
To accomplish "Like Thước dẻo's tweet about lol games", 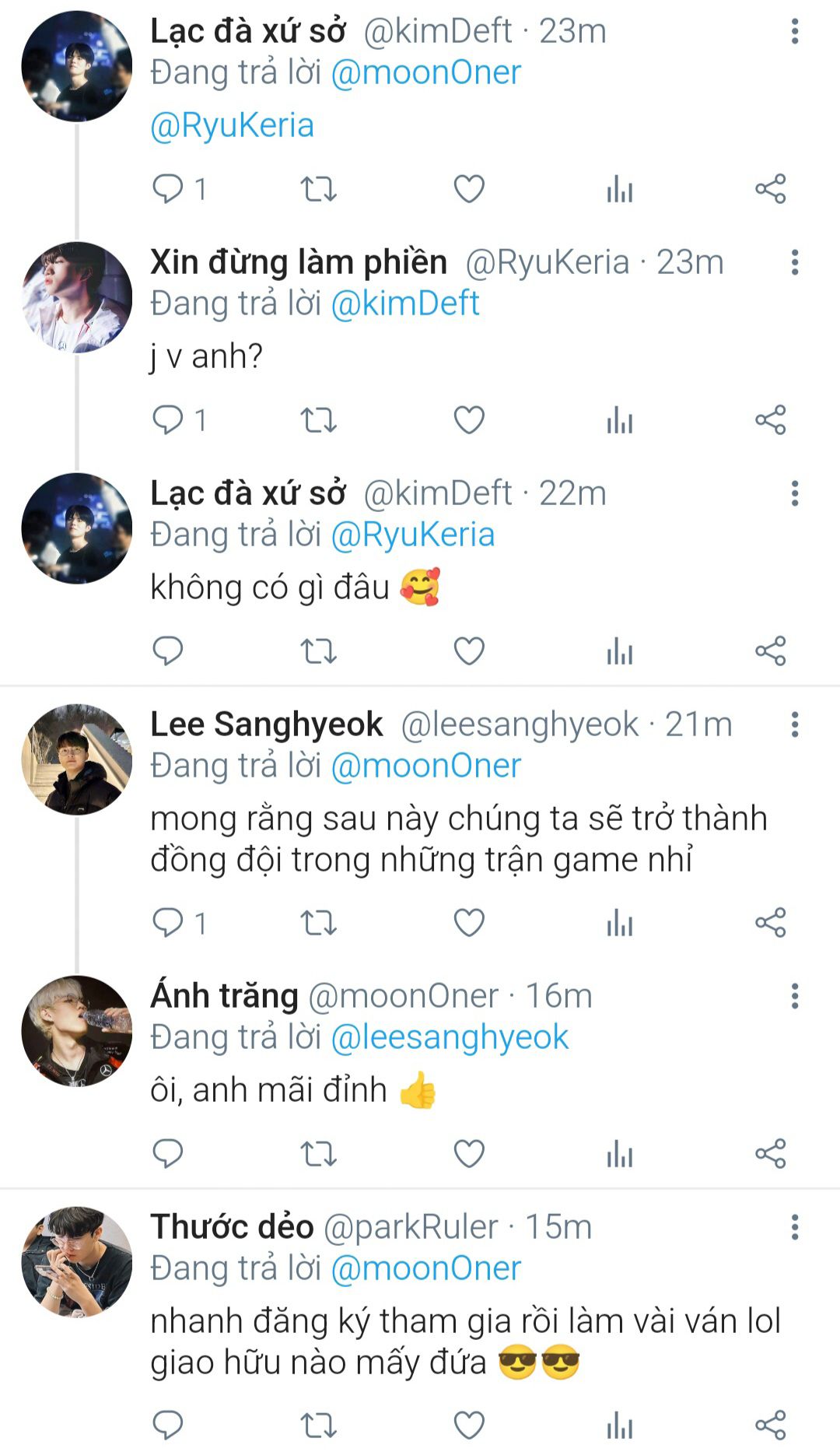I will click(469, 1426).
